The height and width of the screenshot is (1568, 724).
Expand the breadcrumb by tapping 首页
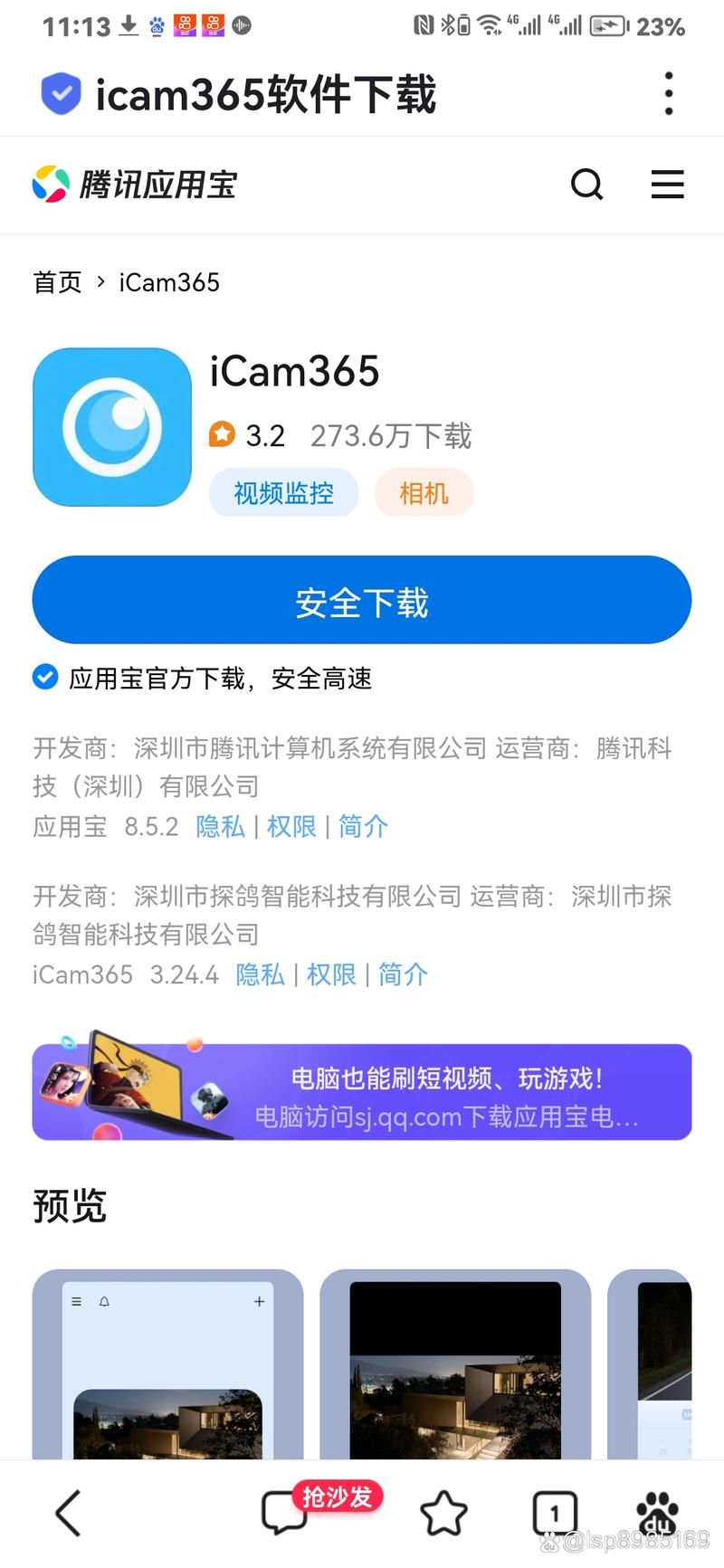[57, 282]
